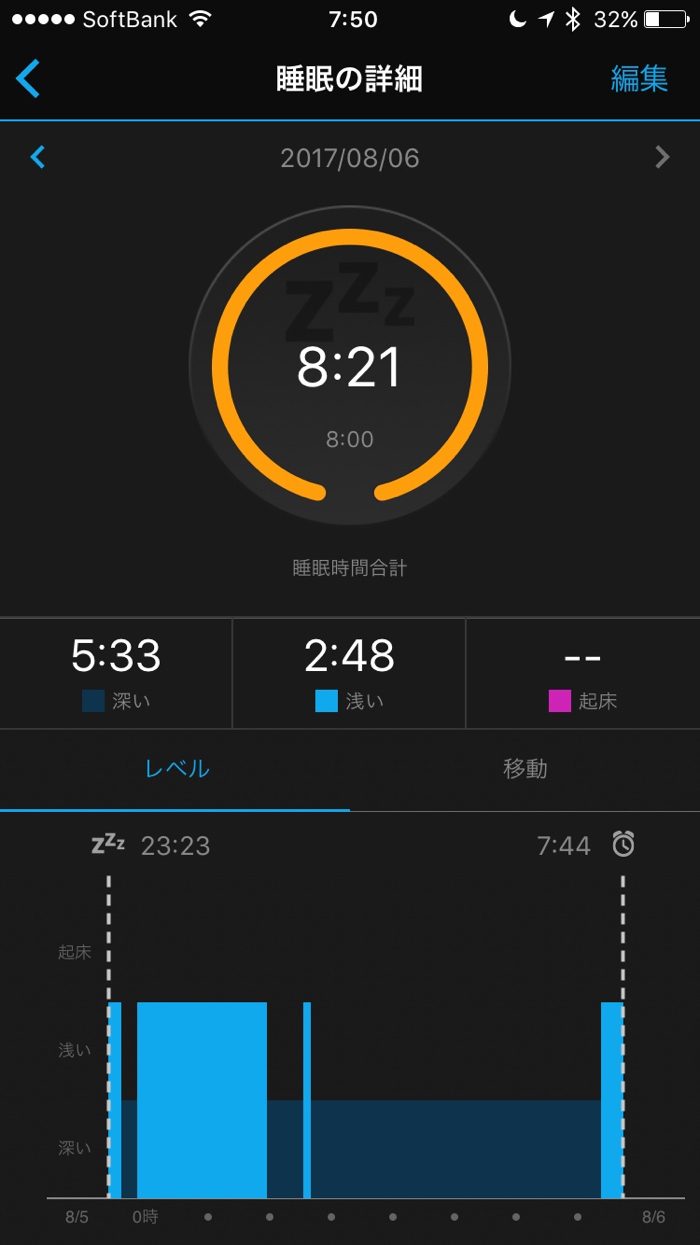The height and width of the screenshot is (1245, 700).
Task: Tap 編集 to edit sleep data
Action: pos(639,79)
